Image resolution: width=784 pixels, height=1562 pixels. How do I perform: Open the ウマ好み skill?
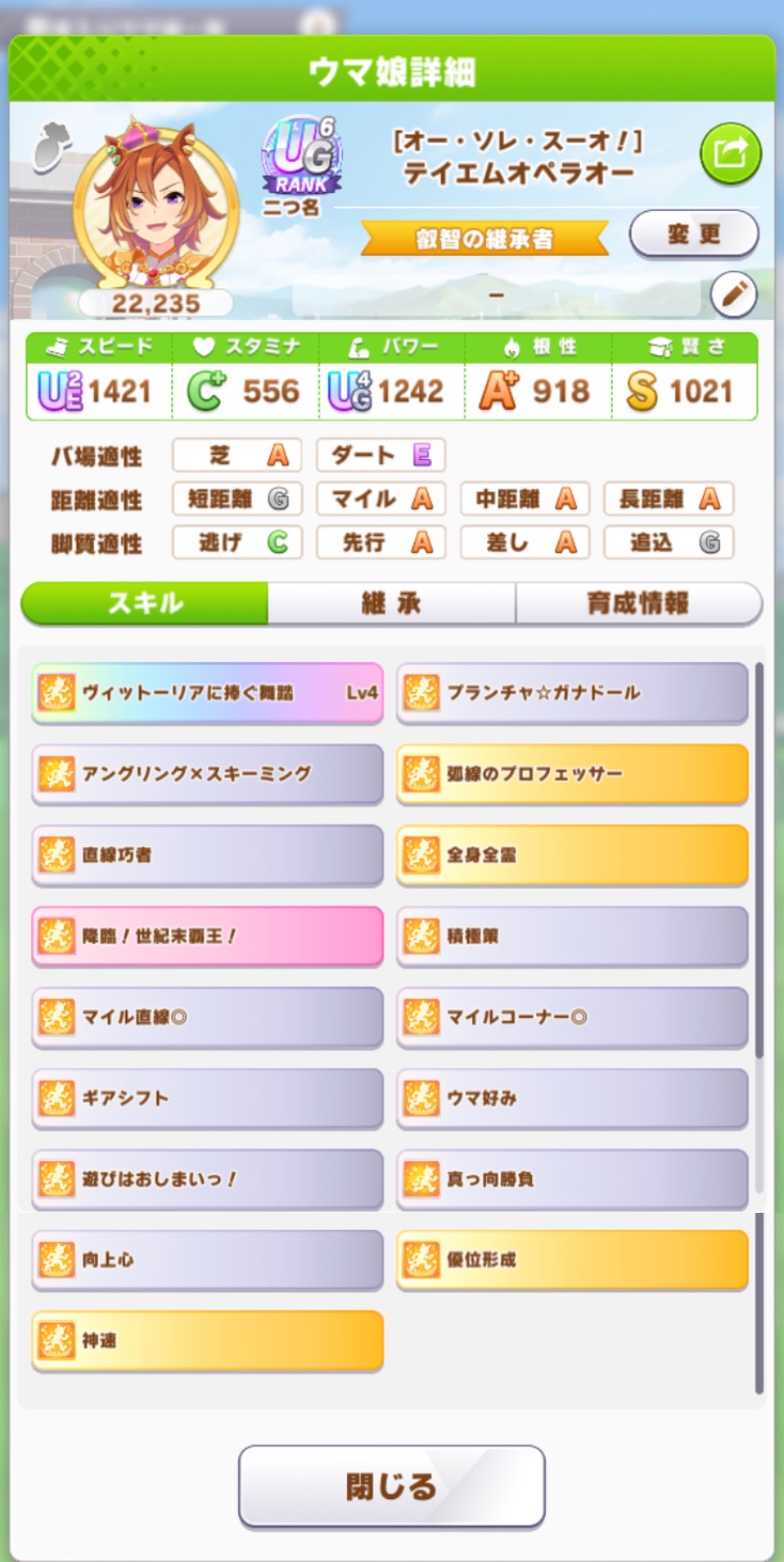(x=572, y=1098)
